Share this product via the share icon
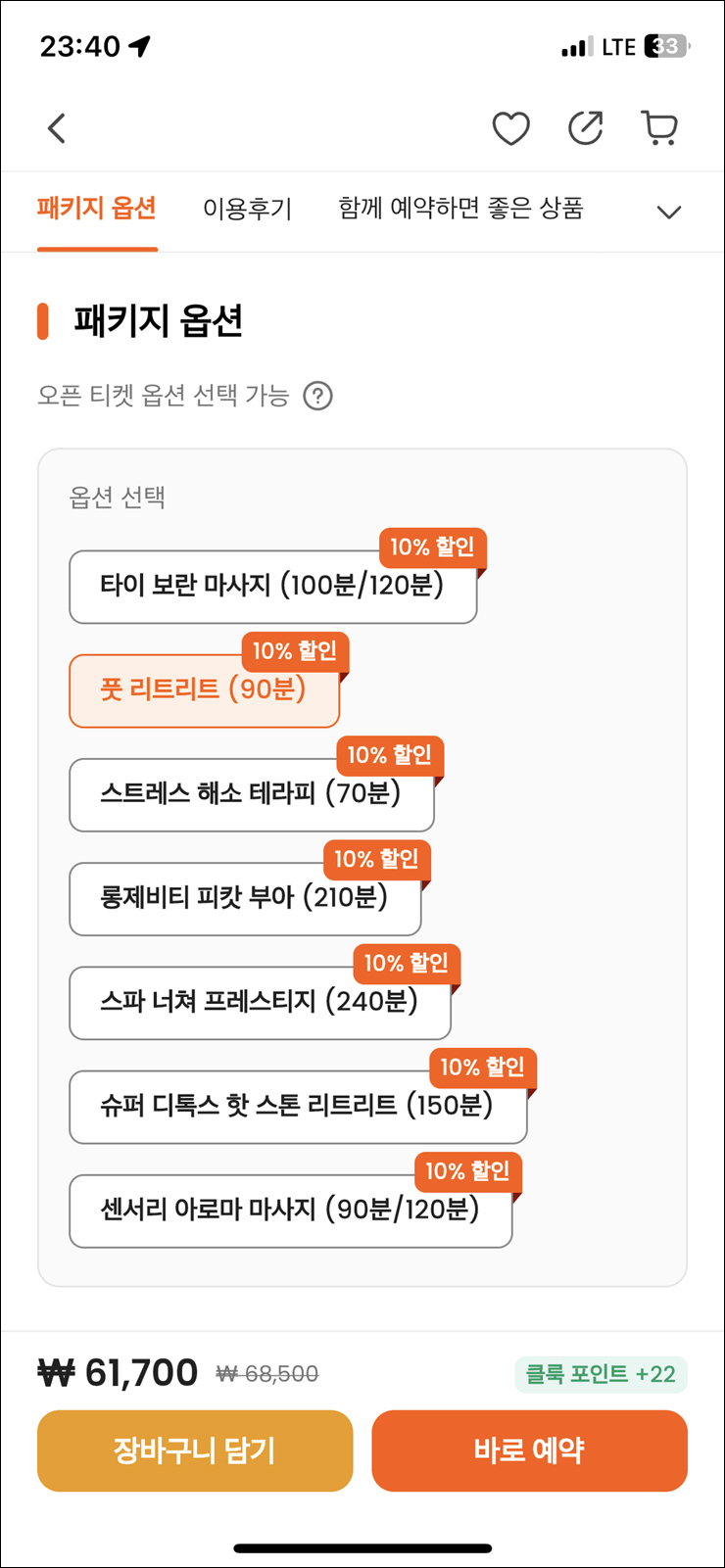Image resolution: width=725 pixels, height=1568 pixels. coord(586,128)
